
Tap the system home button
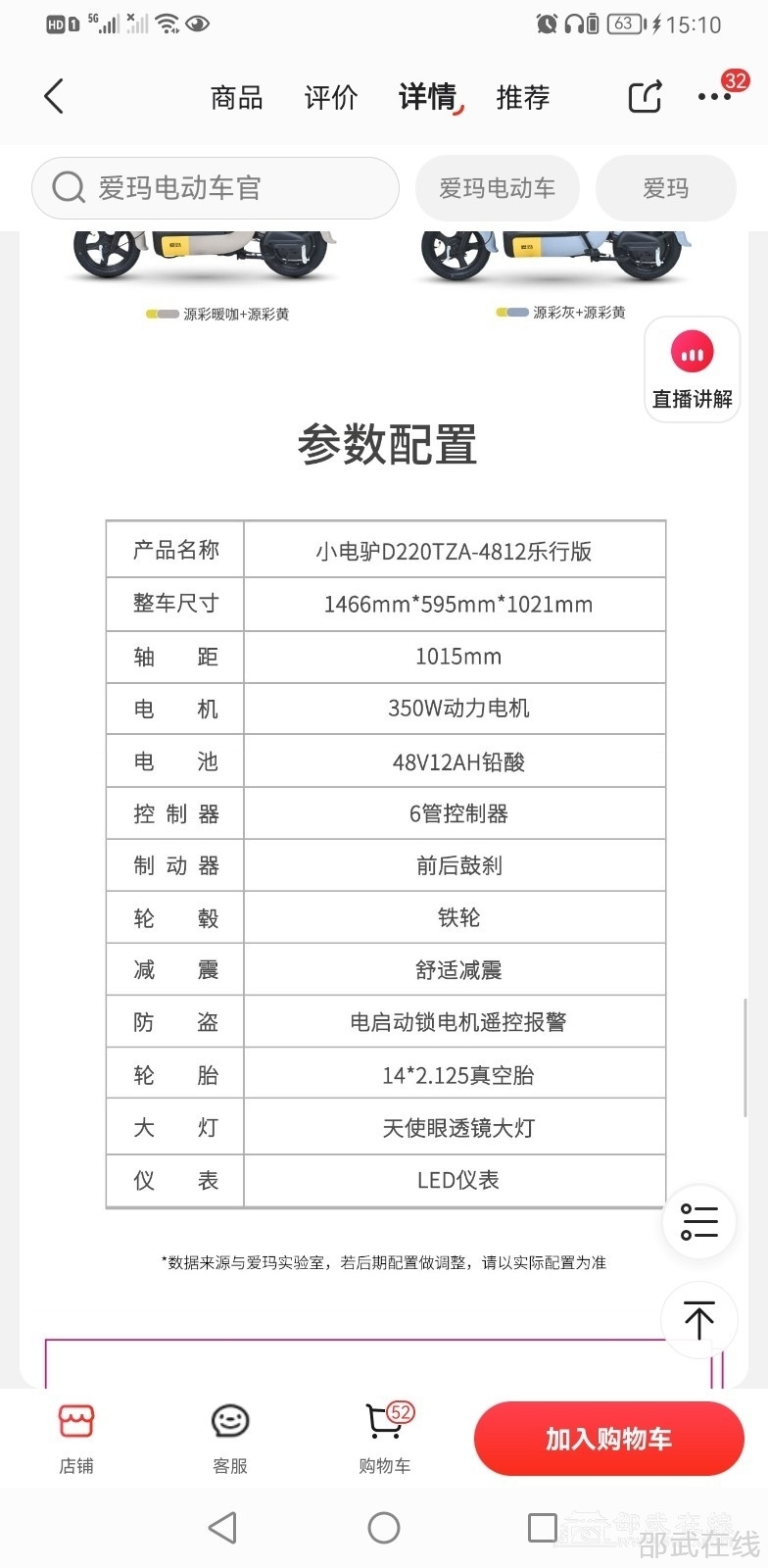point(384,1527)
